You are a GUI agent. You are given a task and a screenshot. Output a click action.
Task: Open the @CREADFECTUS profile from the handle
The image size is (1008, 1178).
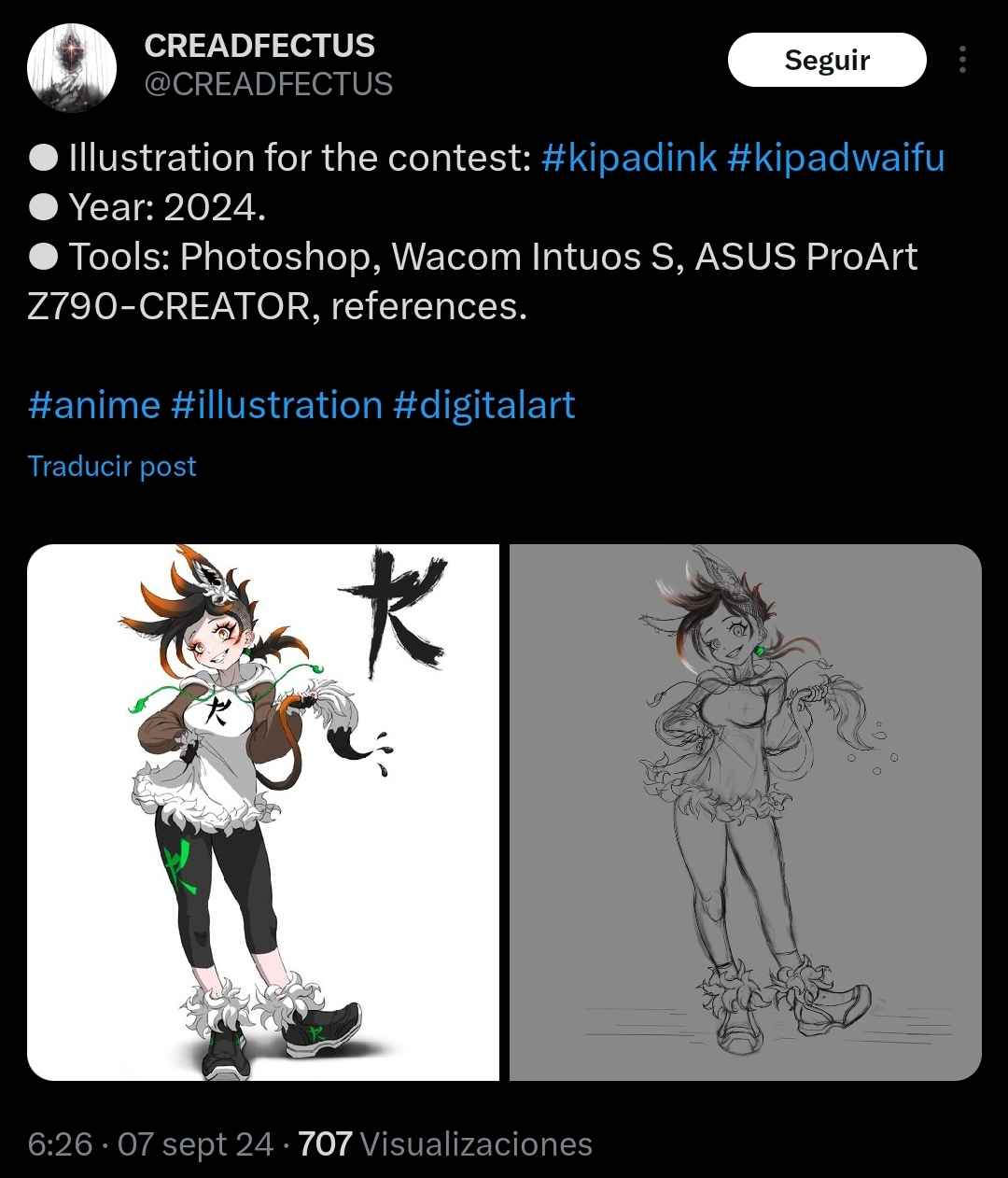pyautogui.click(x=268, y=85)
